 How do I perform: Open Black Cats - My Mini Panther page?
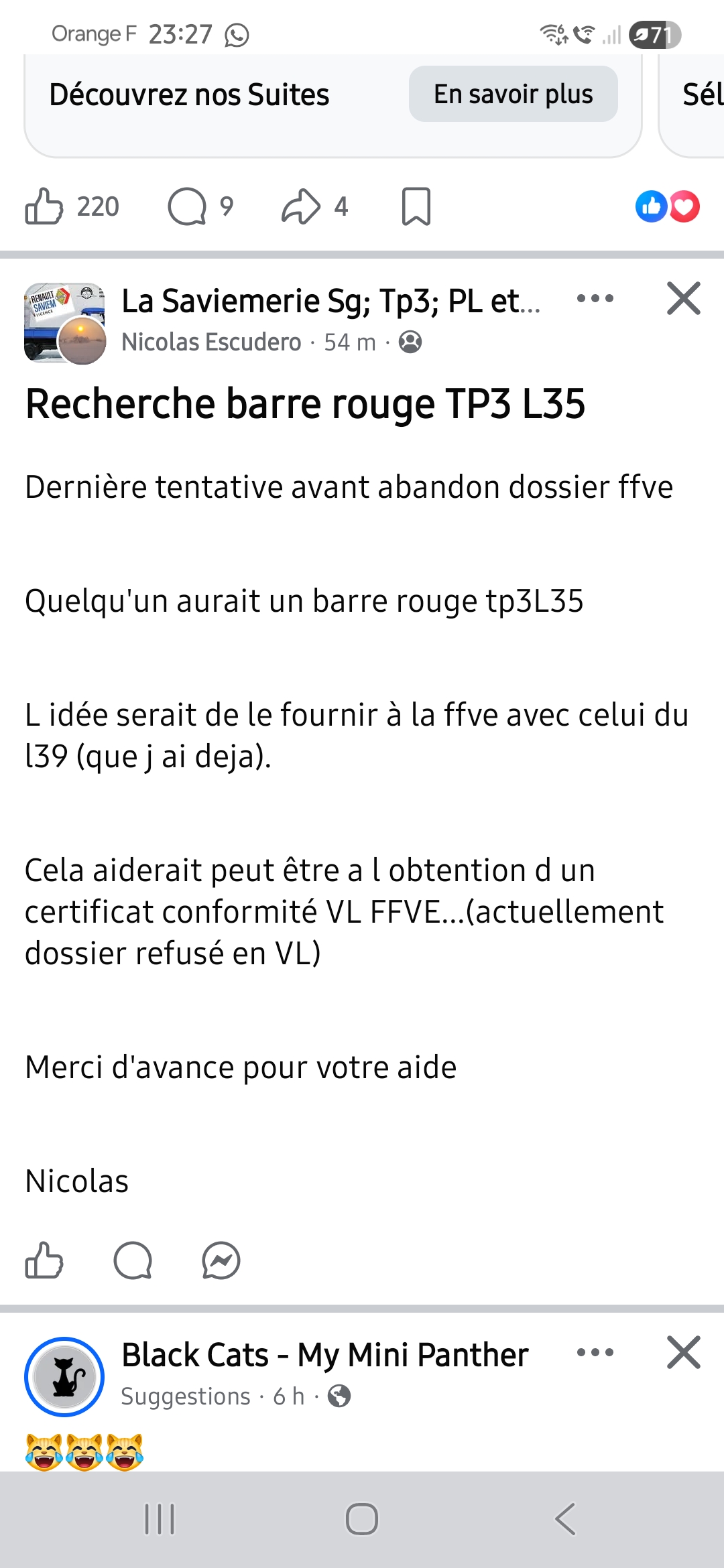(x=325, y=1355)
